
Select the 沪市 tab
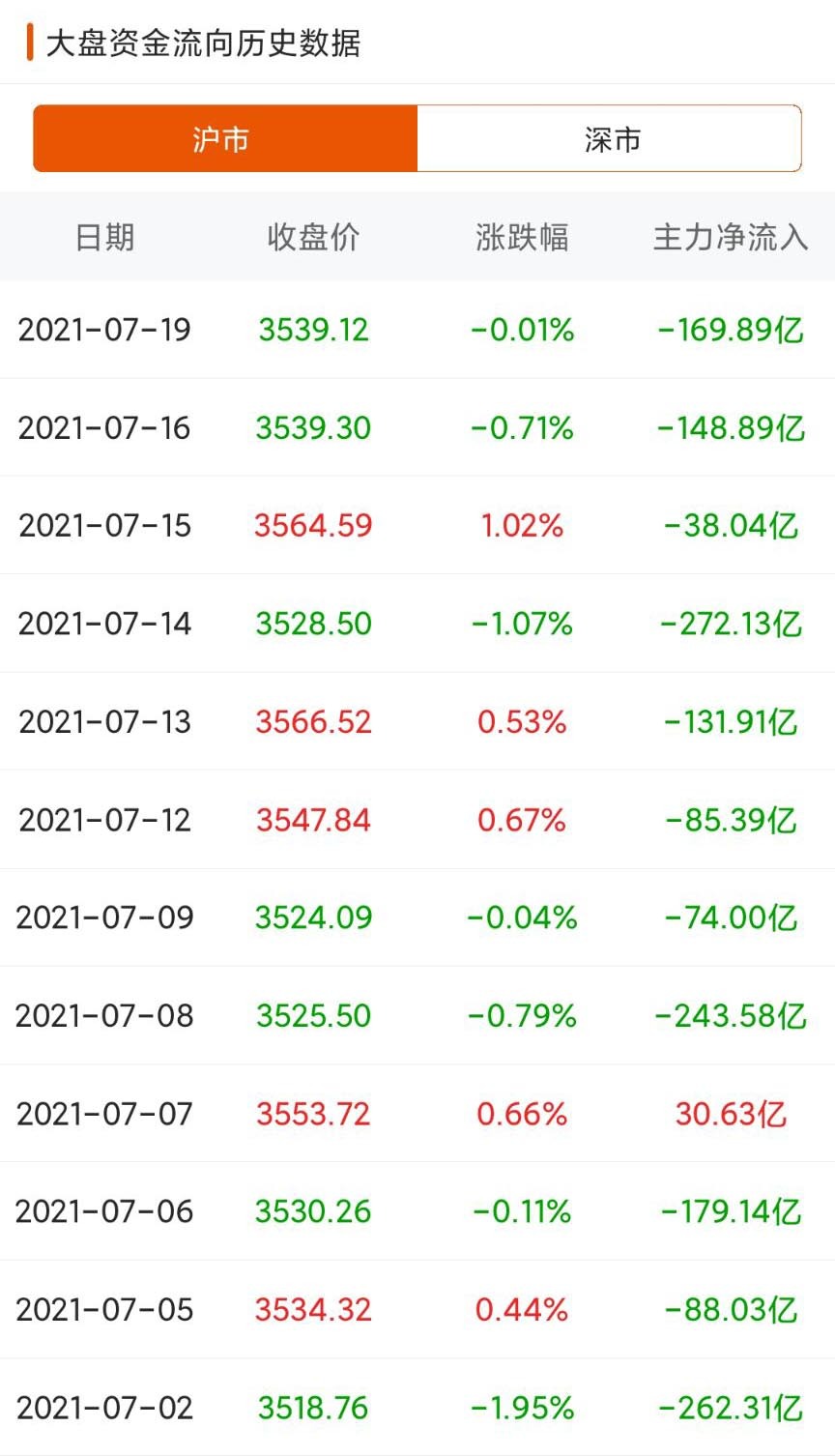tap(224, 139)
